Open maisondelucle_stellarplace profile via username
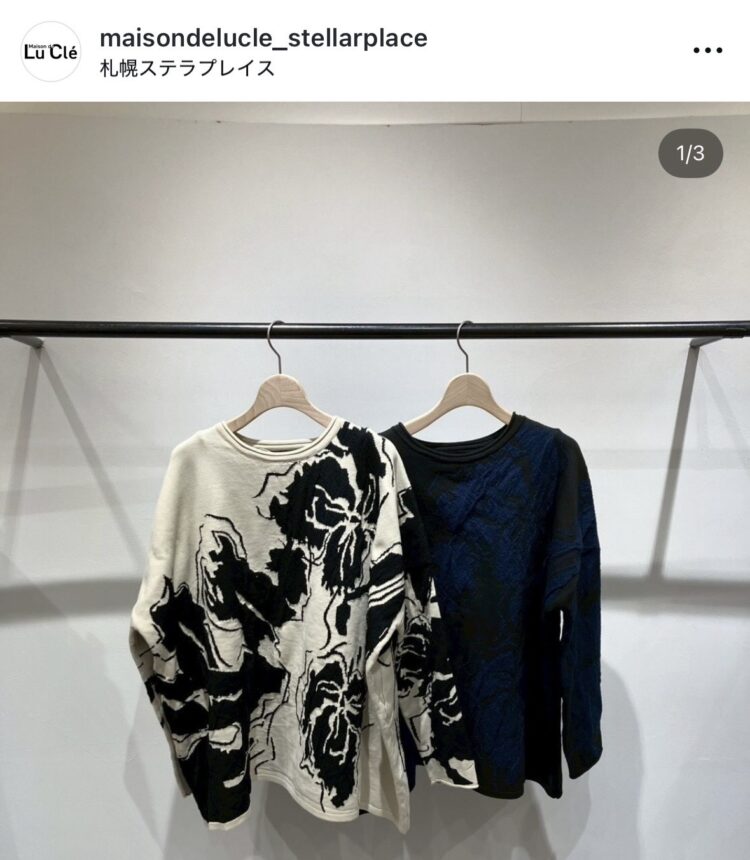Viewport: 750px width, 860px height. click(263, 38)
